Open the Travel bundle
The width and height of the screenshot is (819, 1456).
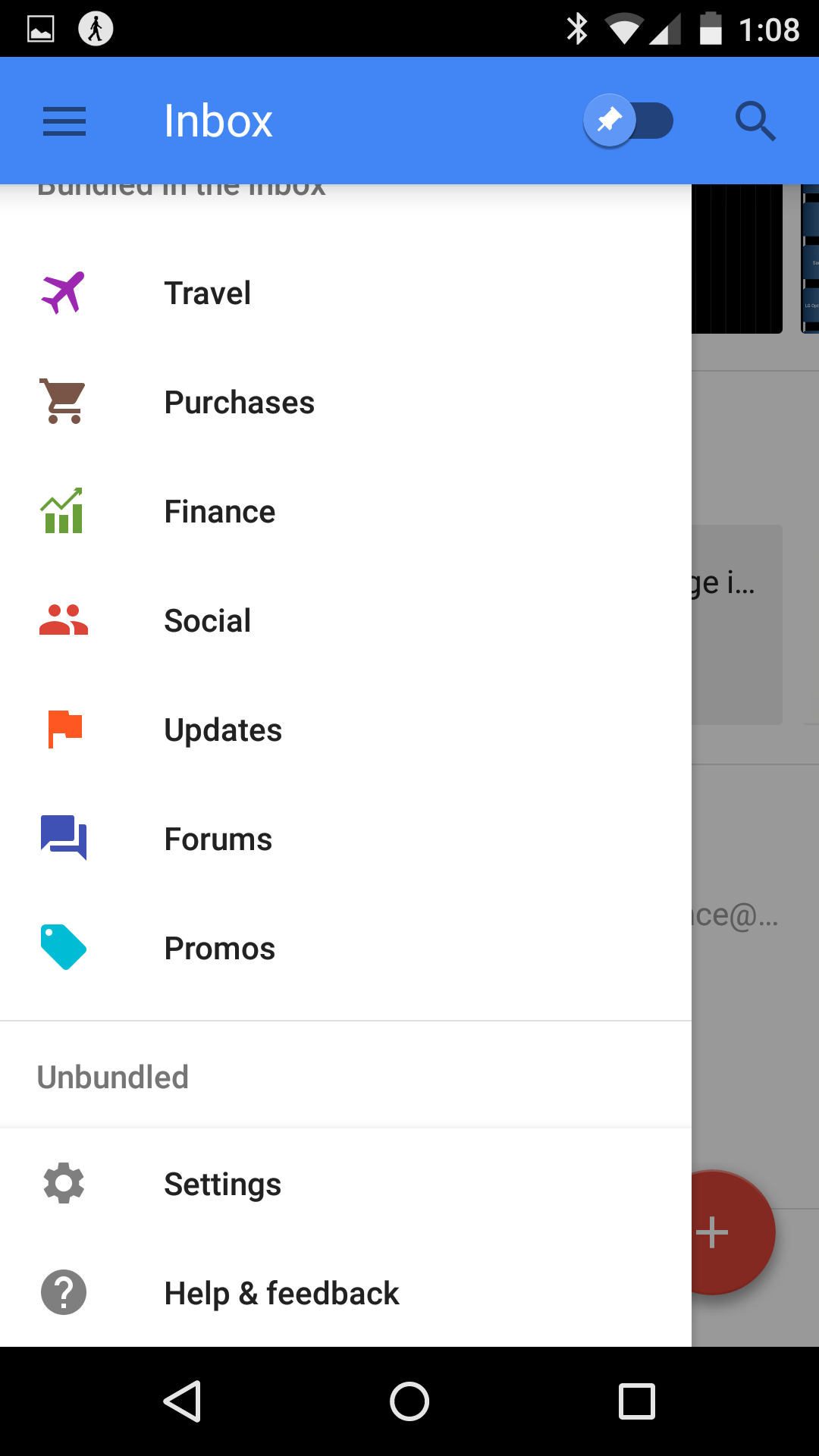(346, 293)
